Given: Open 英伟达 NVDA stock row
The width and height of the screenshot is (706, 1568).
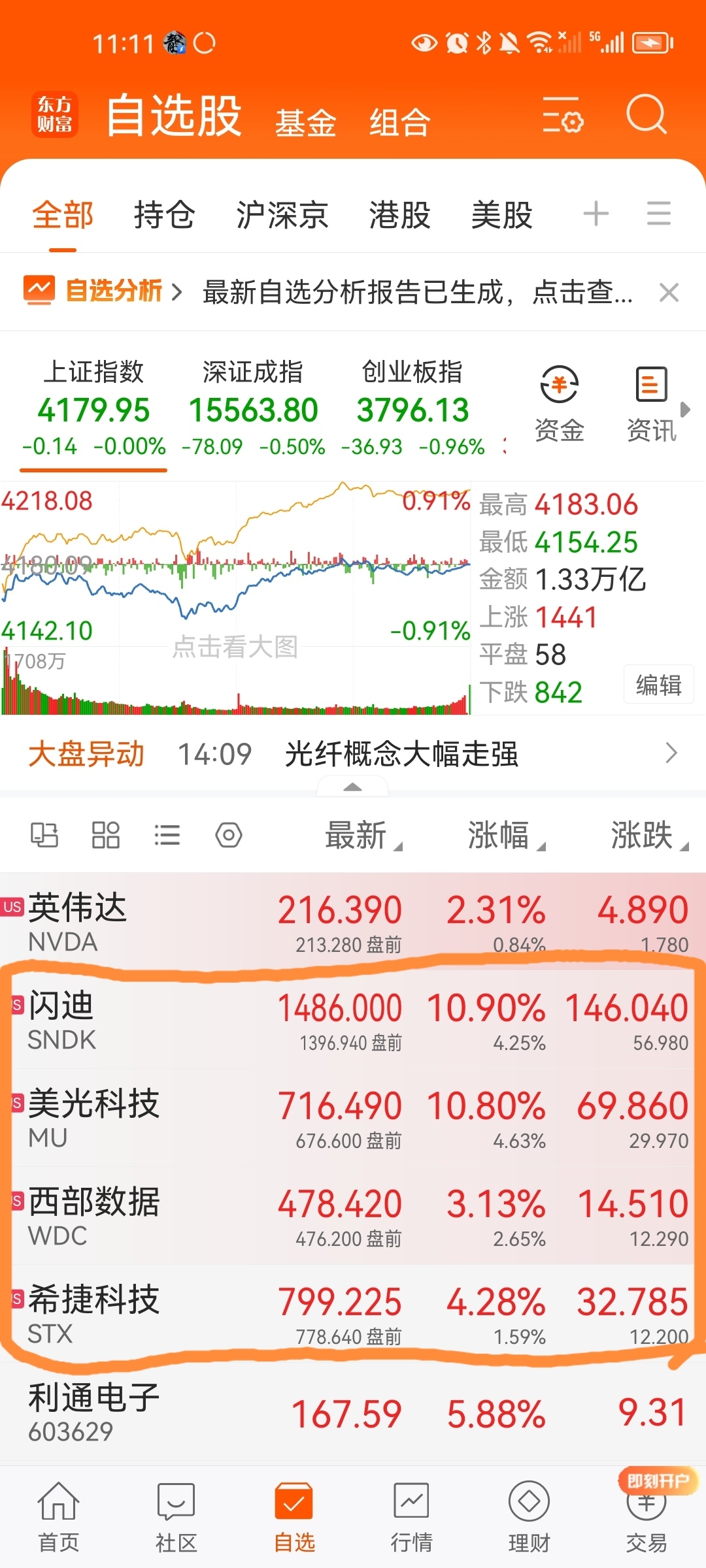Looking at the screenshot, I should 353,922.
